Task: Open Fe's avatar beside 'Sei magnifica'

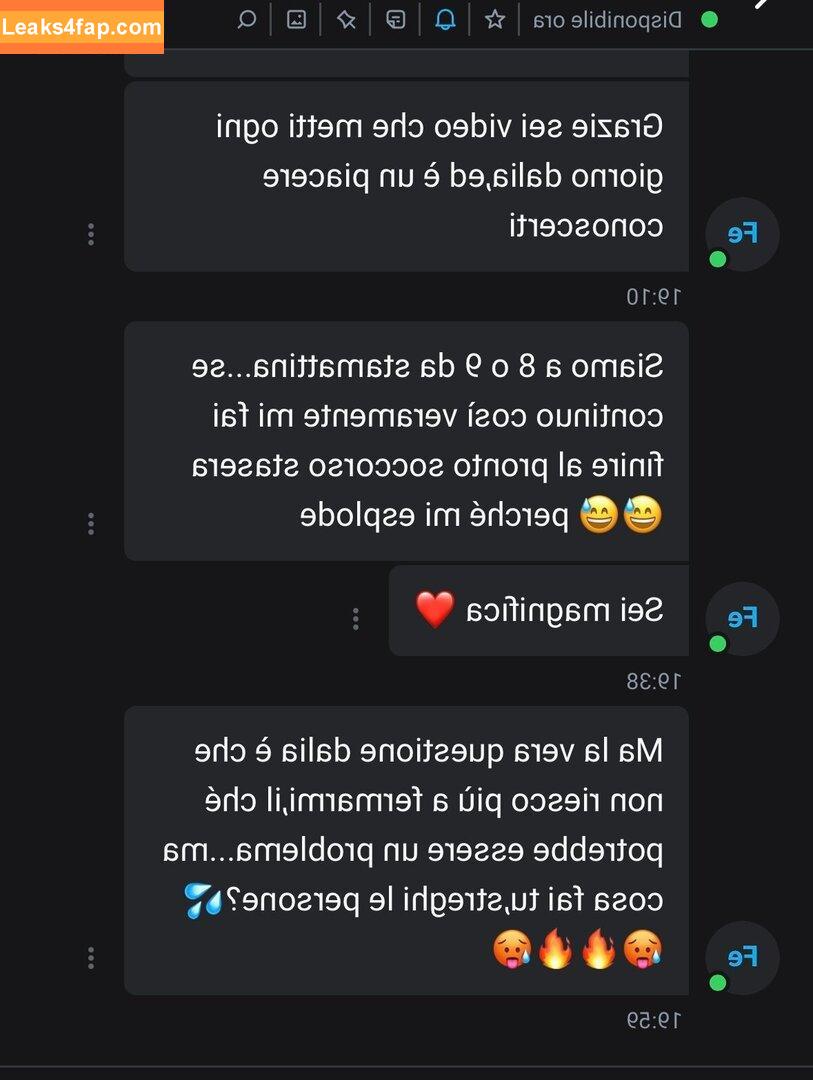Action: 741,619
